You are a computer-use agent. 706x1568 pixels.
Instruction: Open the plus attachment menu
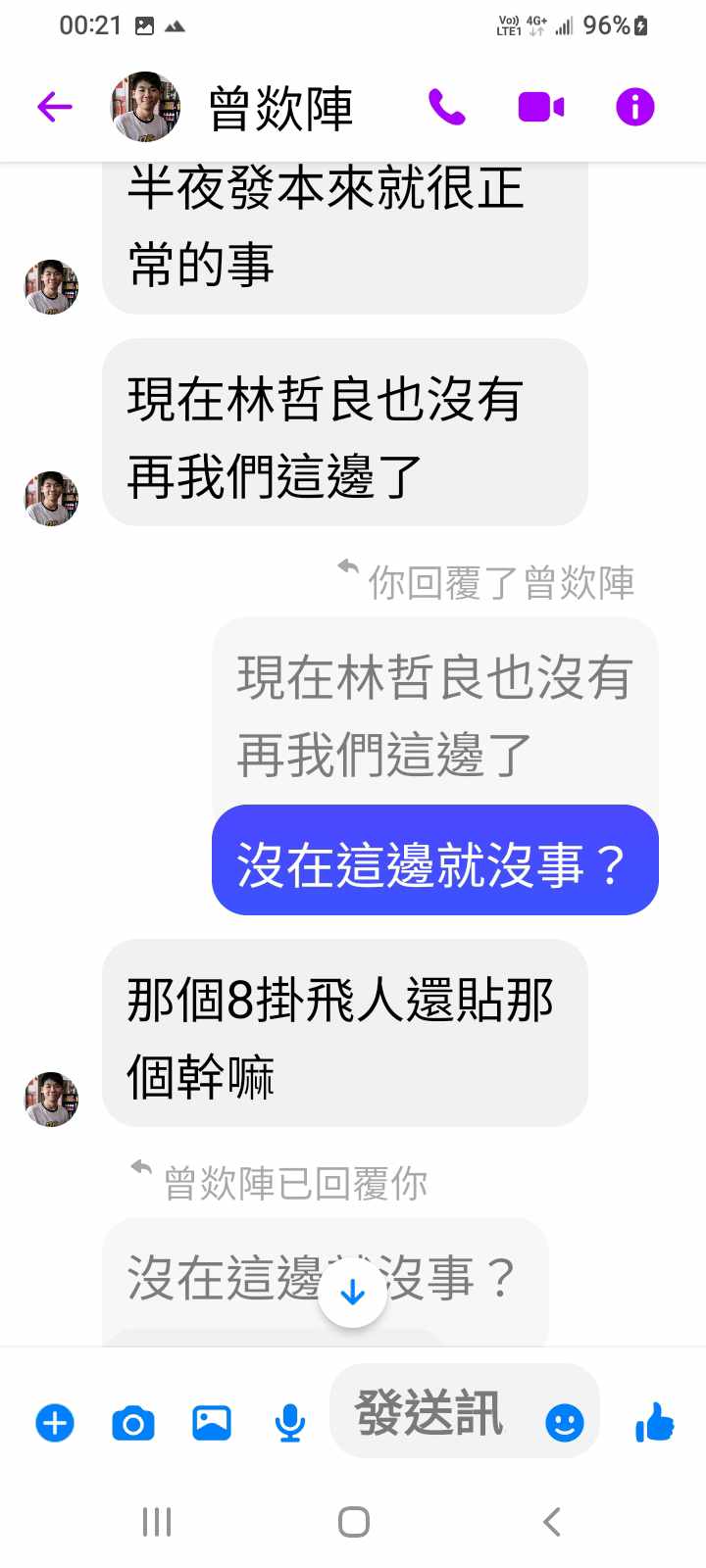pyautogui.click(x=55, y=1422)
